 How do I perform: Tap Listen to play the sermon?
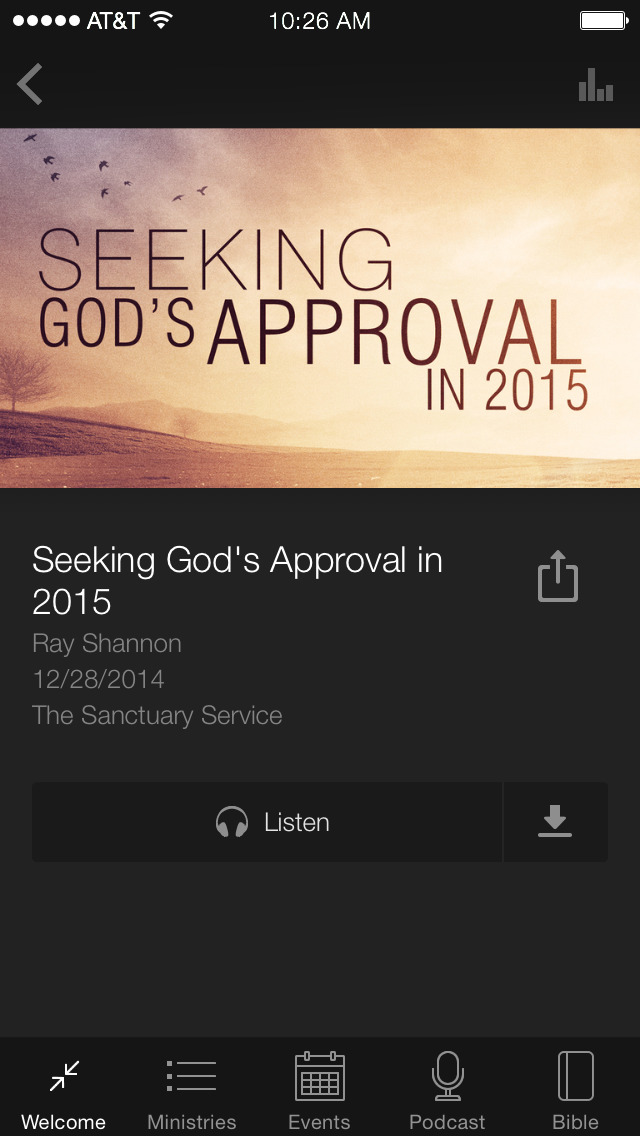click(x=267, y=822)
